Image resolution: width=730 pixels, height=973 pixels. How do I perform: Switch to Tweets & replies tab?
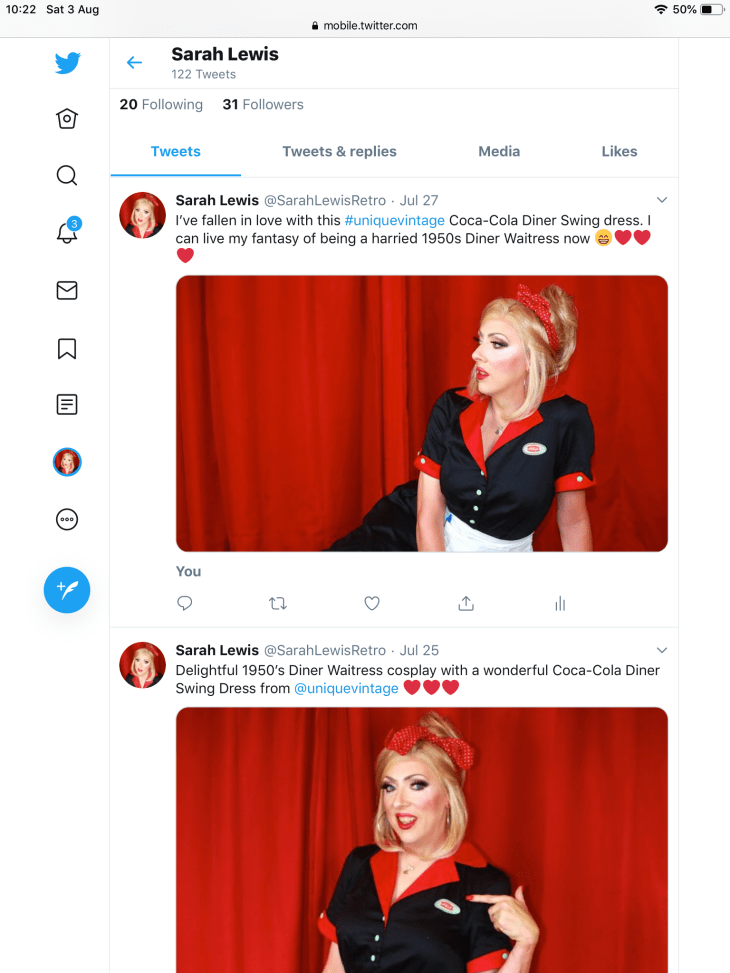(339, 152)
